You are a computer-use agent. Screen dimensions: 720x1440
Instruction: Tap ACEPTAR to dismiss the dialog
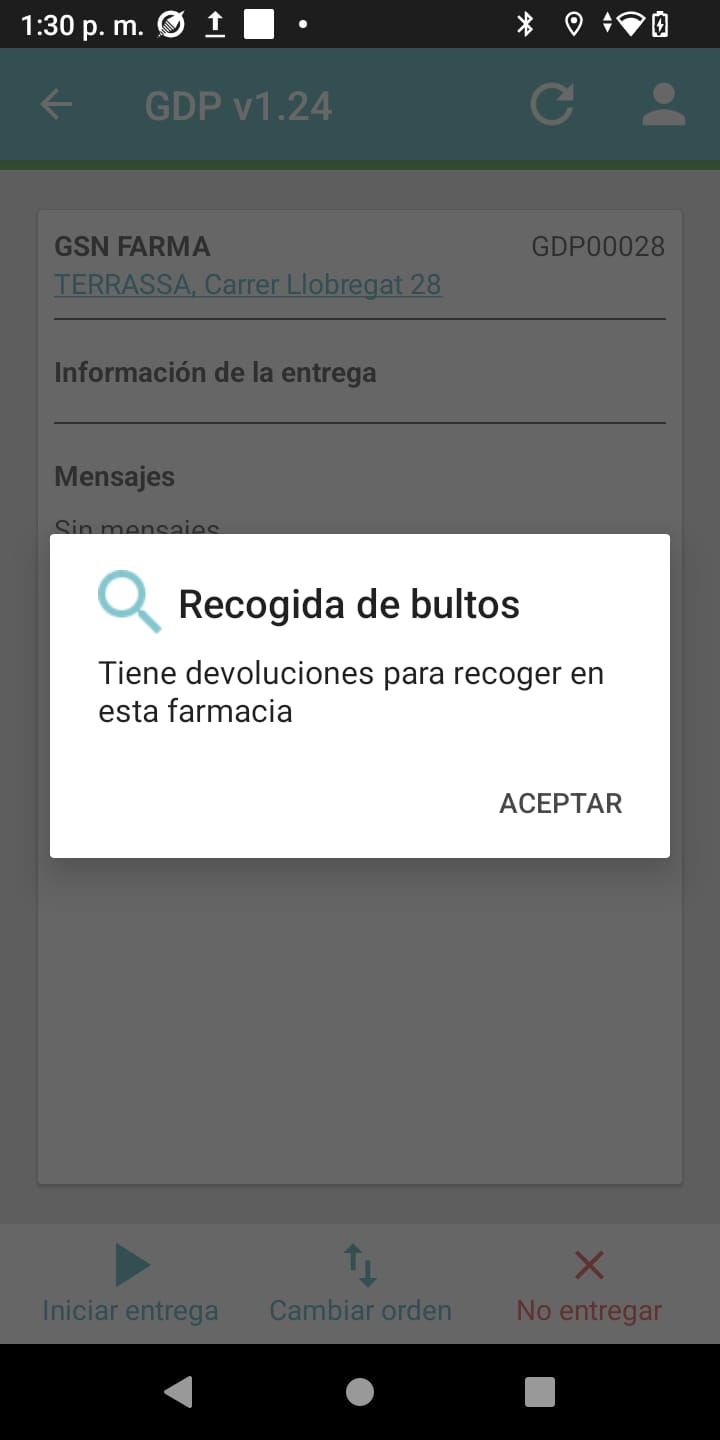point(560,803)
